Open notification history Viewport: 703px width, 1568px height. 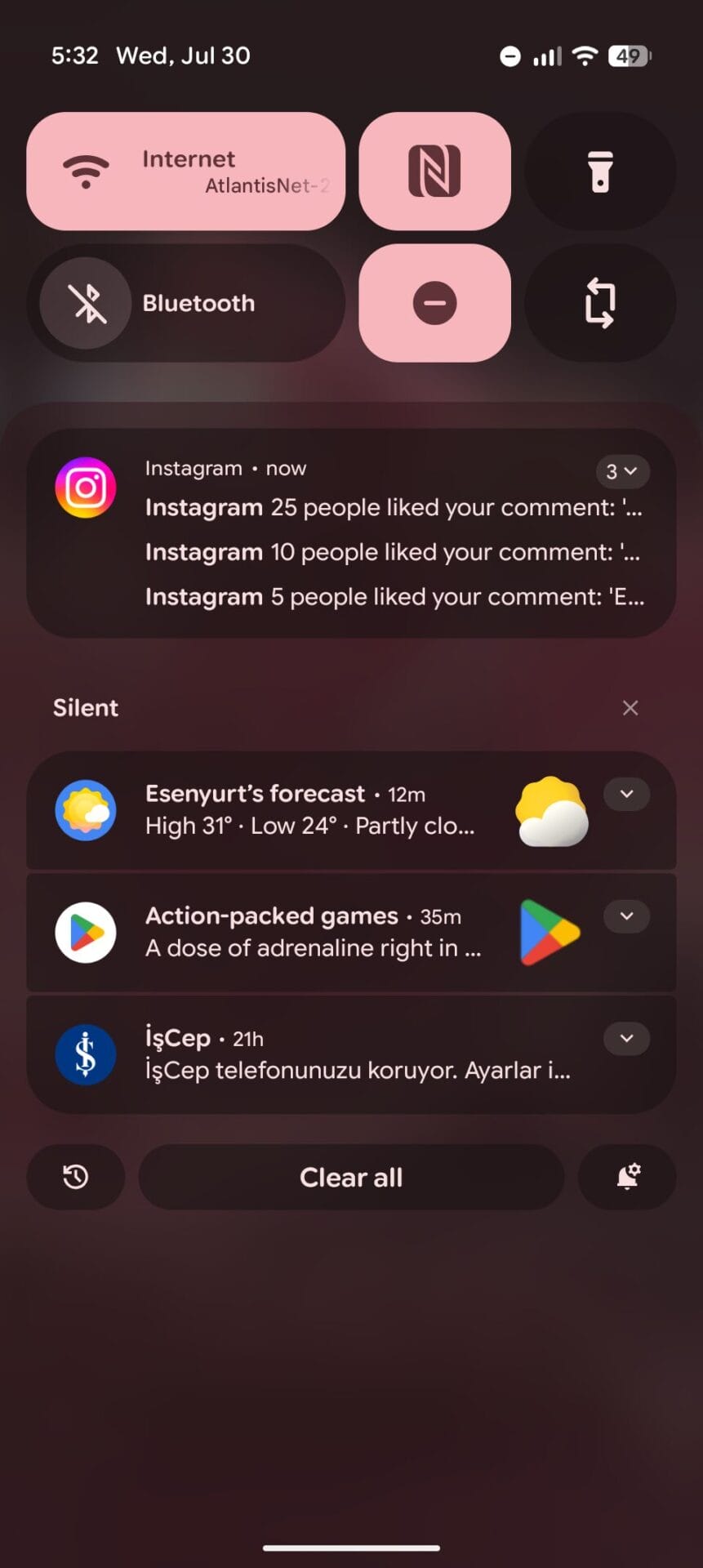point(76,1177)
